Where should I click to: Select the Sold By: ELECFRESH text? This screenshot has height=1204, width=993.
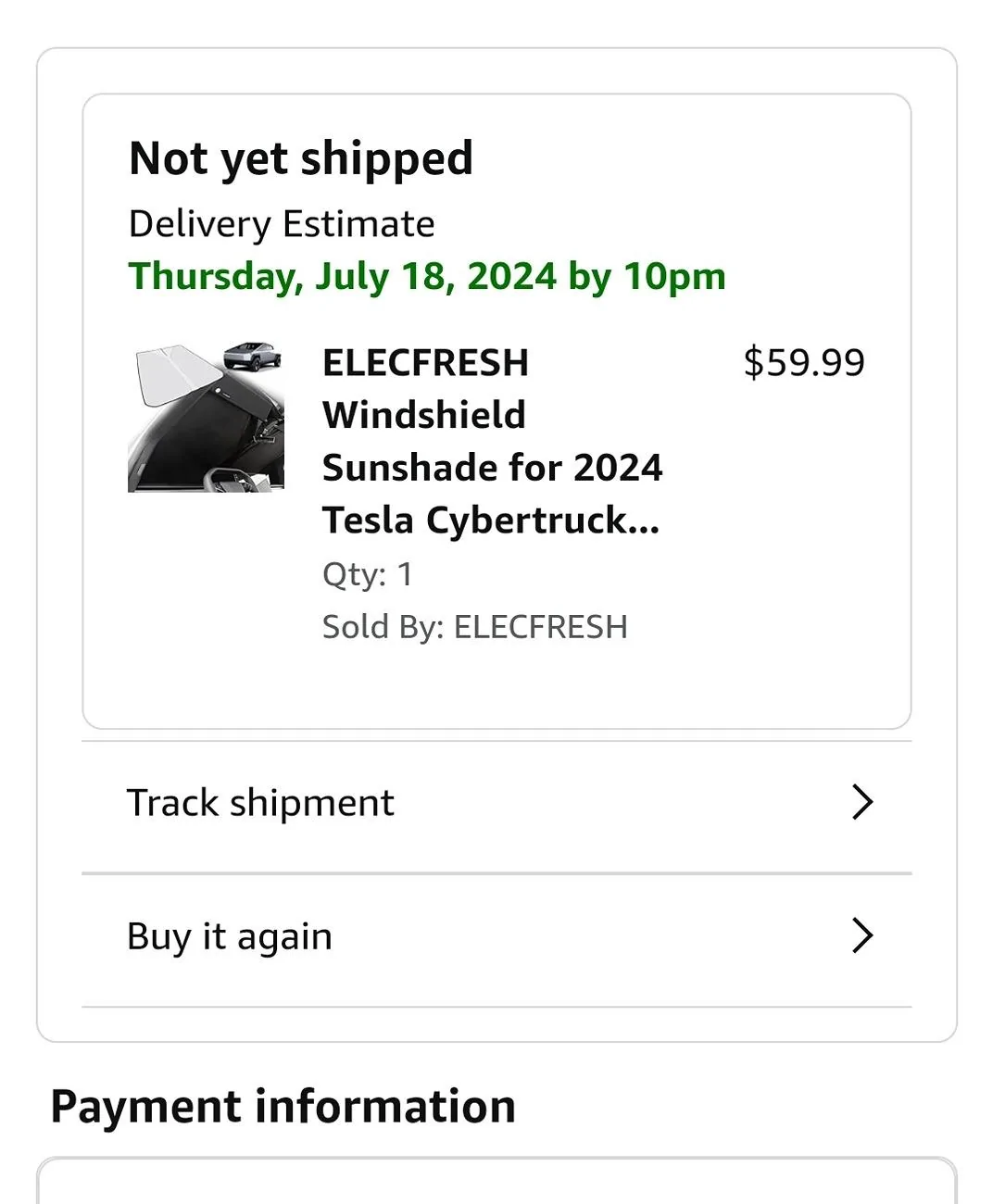475,625
